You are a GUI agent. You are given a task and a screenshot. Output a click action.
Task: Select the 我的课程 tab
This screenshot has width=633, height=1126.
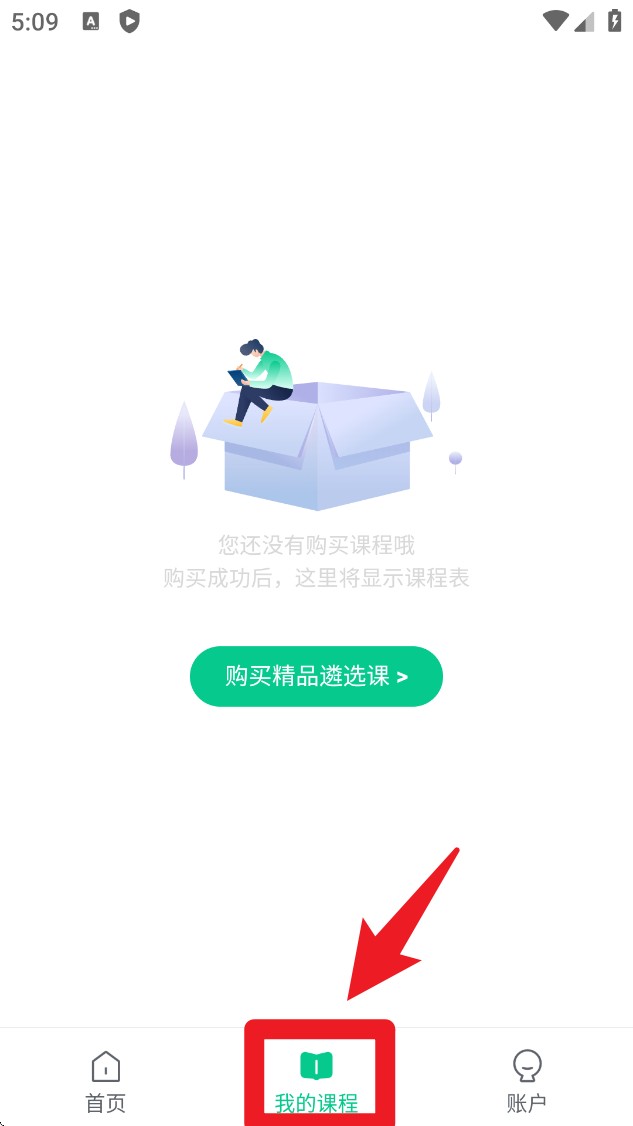(x=316, y=1081)
